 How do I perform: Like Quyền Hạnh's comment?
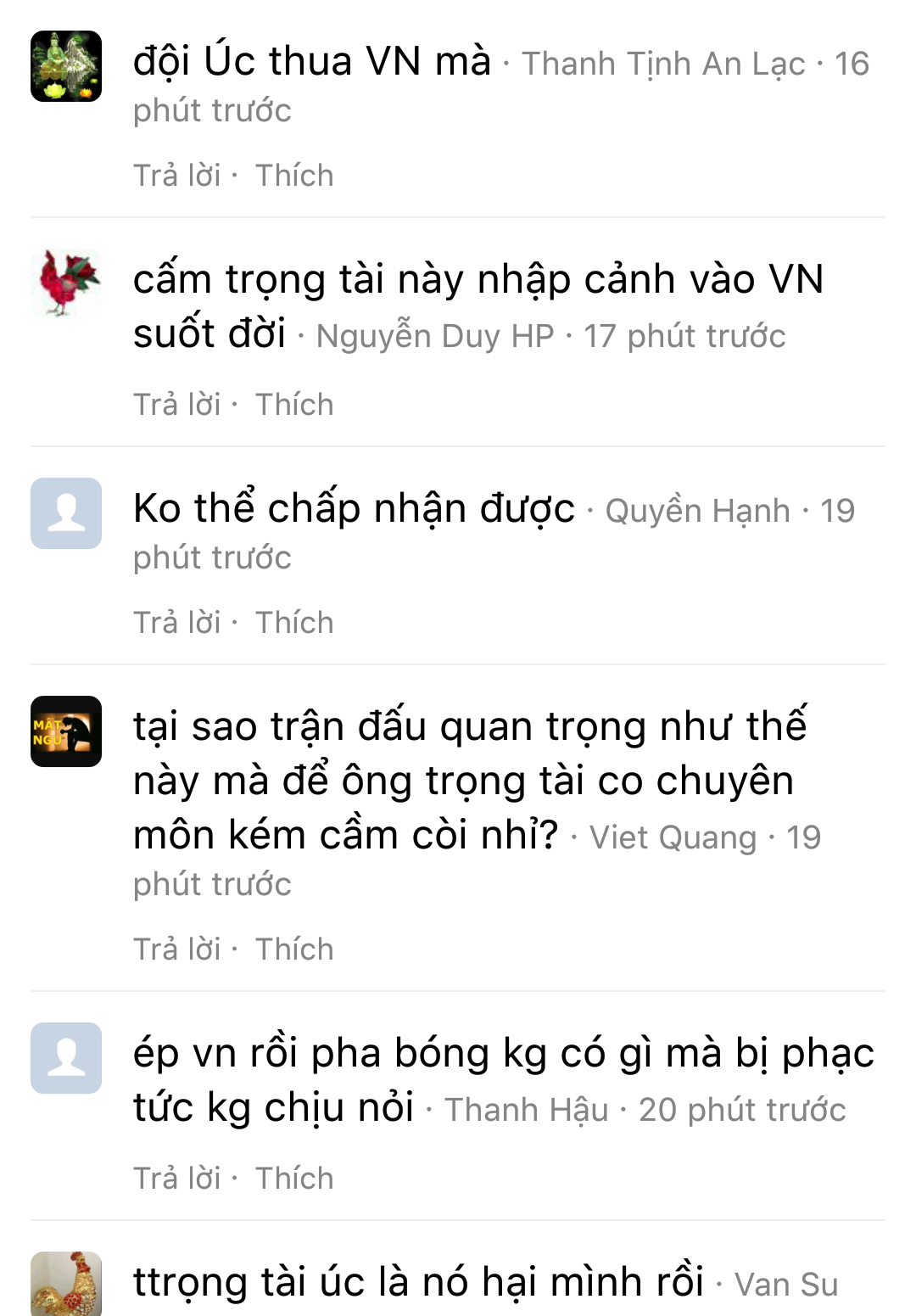click(294, 623)
